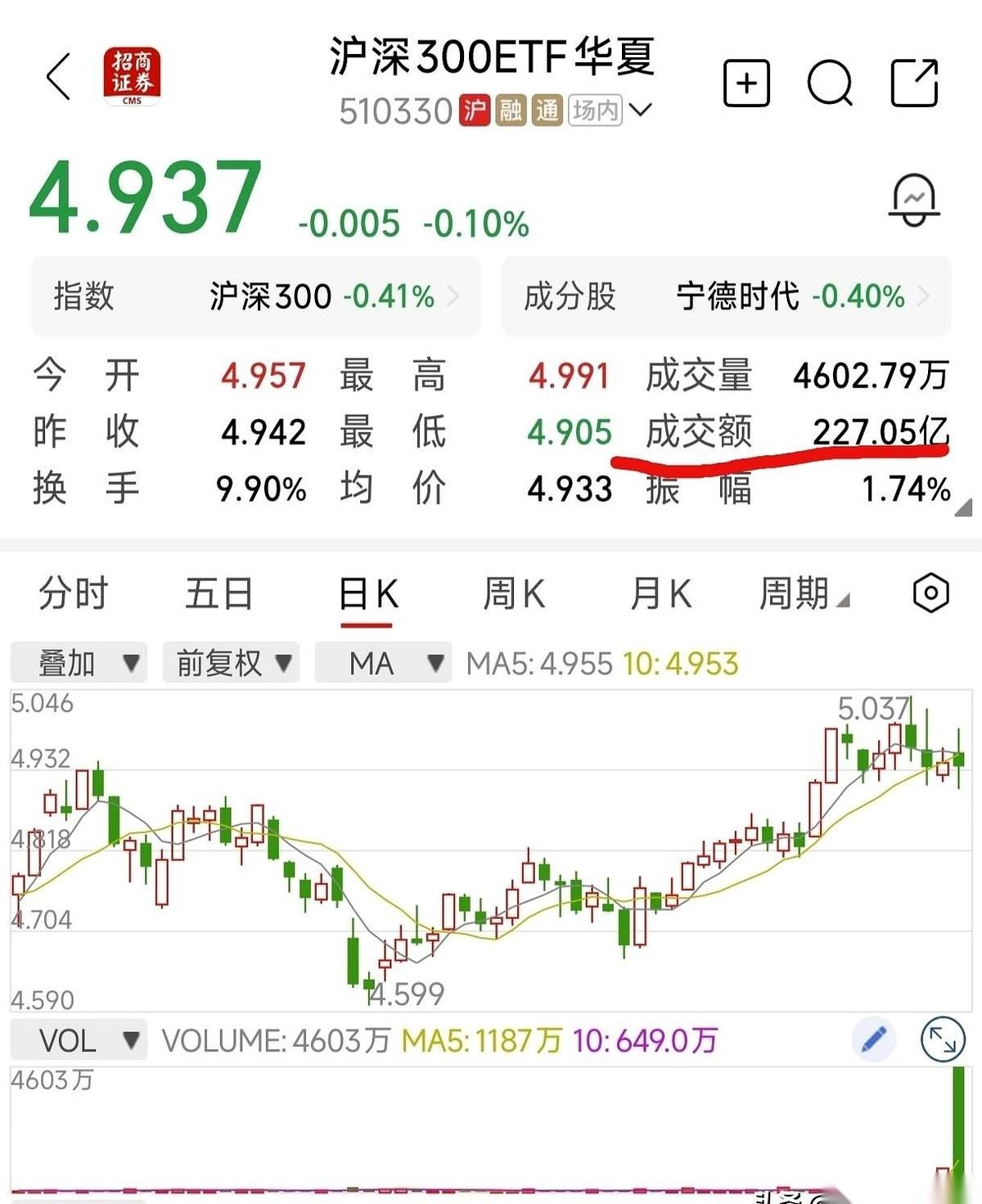The width and height of the screenshot is (982, 1204).
Task: Change VOL indicator via its dropdown
Action: (79, 1039)
